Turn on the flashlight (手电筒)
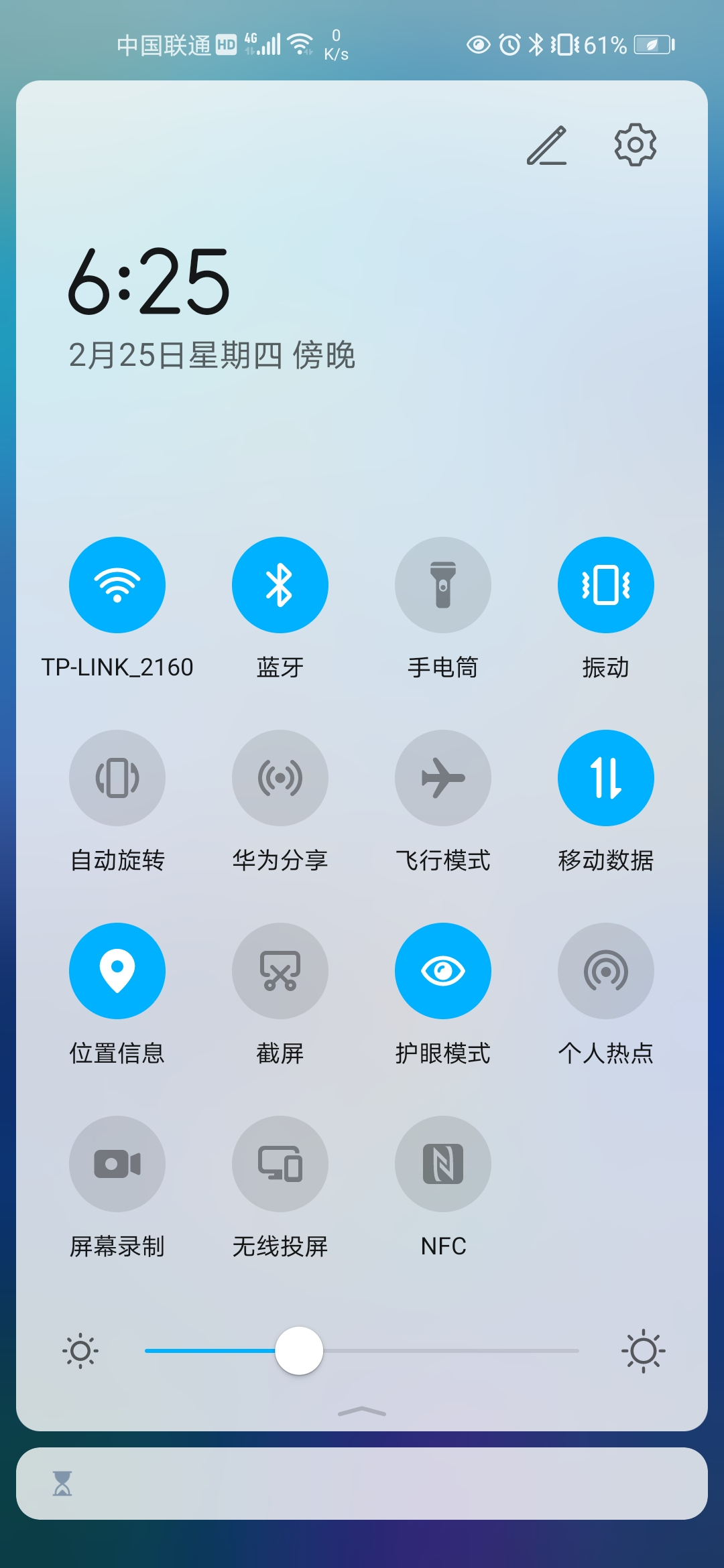This screenshot has height=1568, width=724. coord(443,585)
